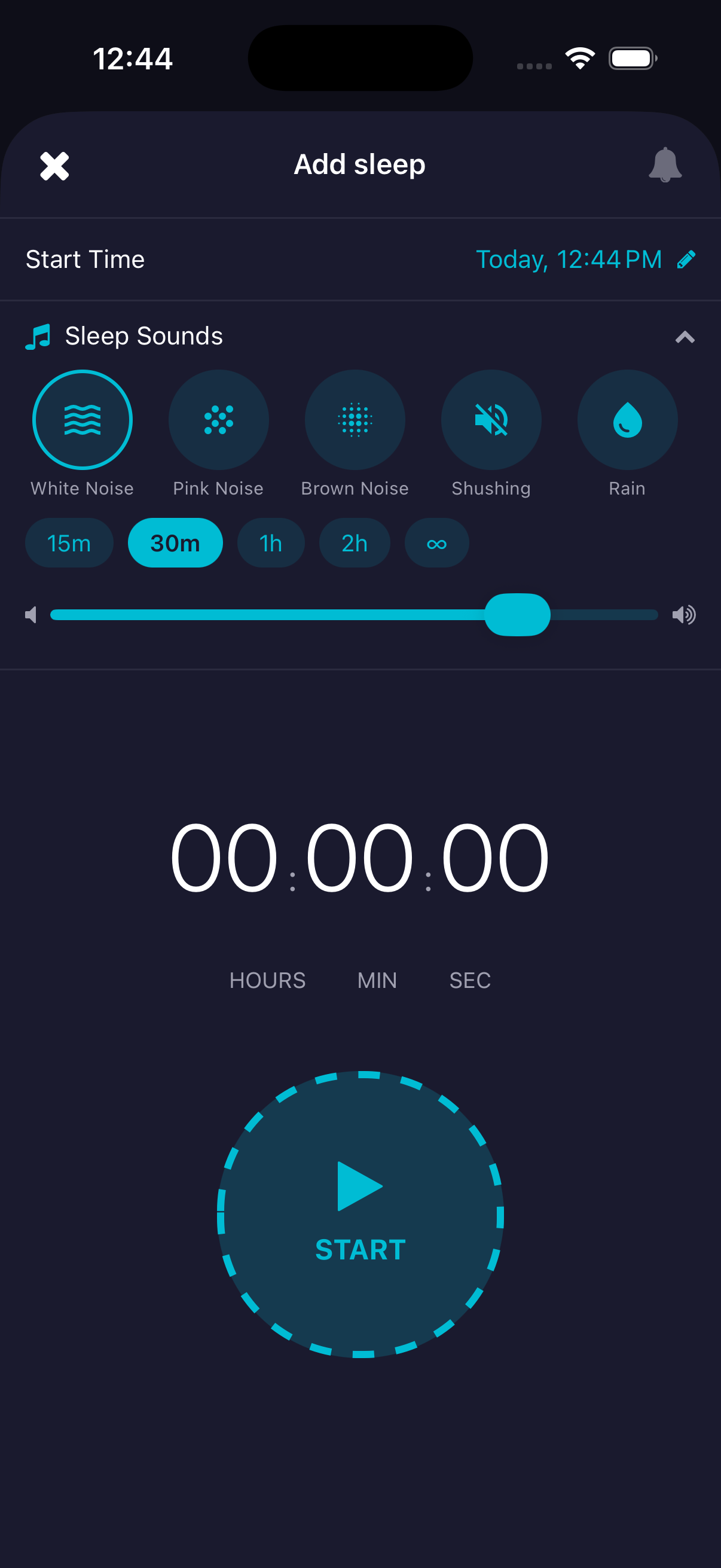This screenshot has height=1568, width=721.
Task: Set sound playback to infinite duration
Action: 437,542
